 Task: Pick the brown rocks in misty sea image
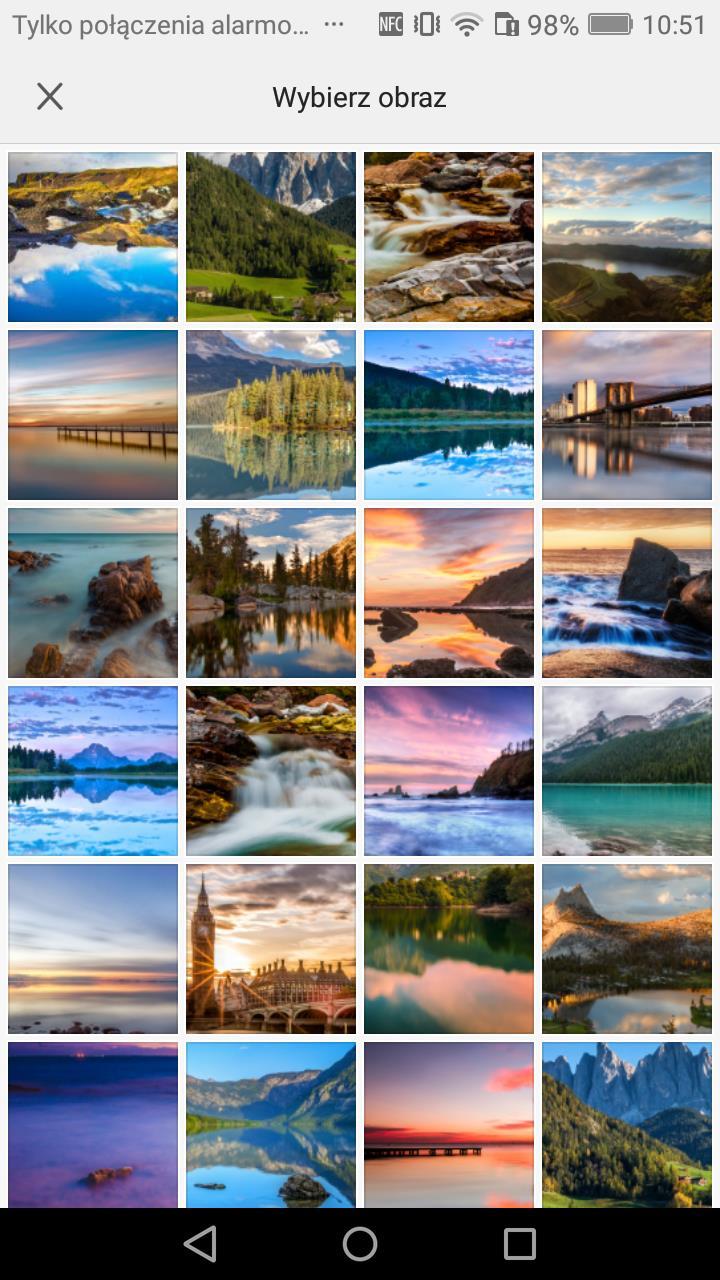pyautogui.click(x=93, y=593)
